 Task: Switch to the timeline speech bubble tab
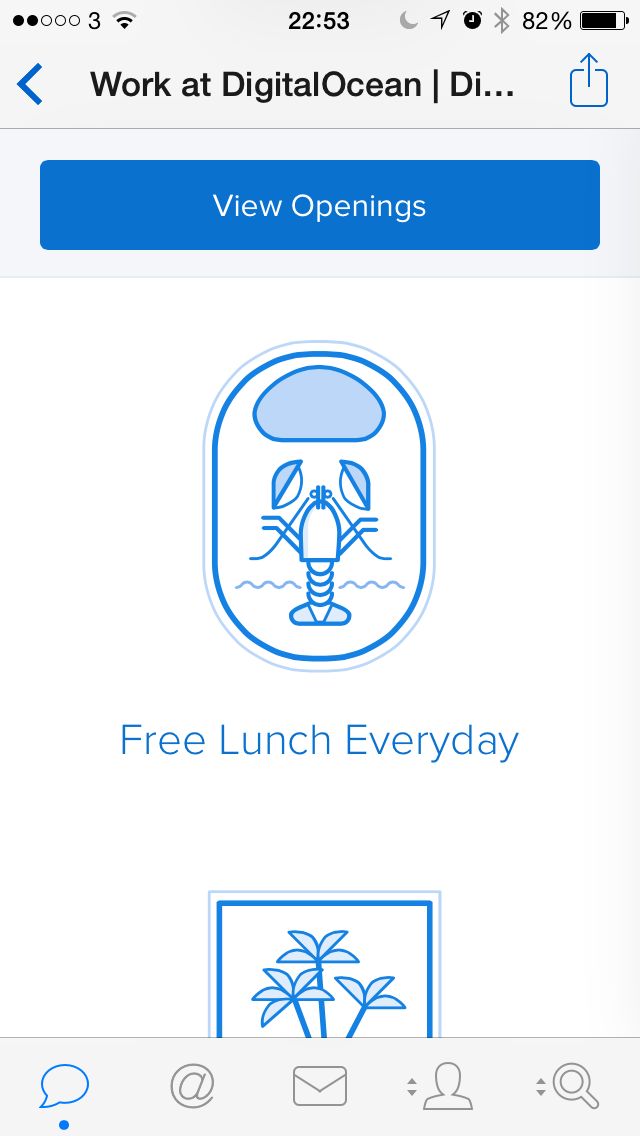point(64,1086)
